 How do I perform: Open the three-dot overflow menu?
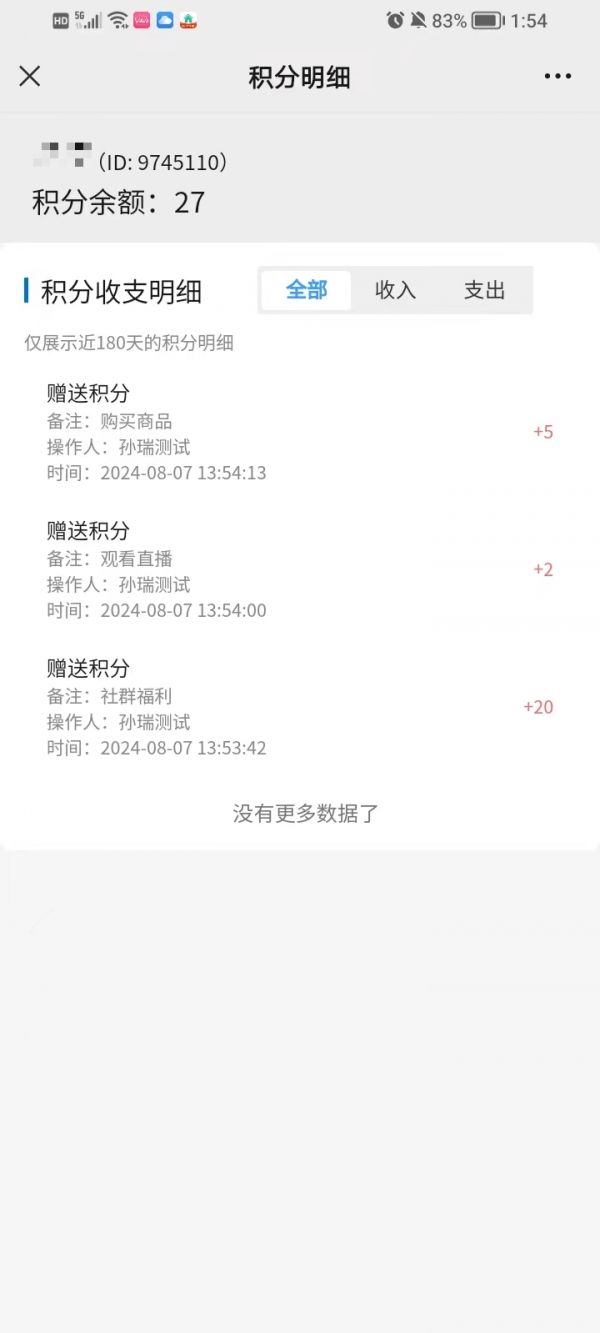tap(557, 76)
